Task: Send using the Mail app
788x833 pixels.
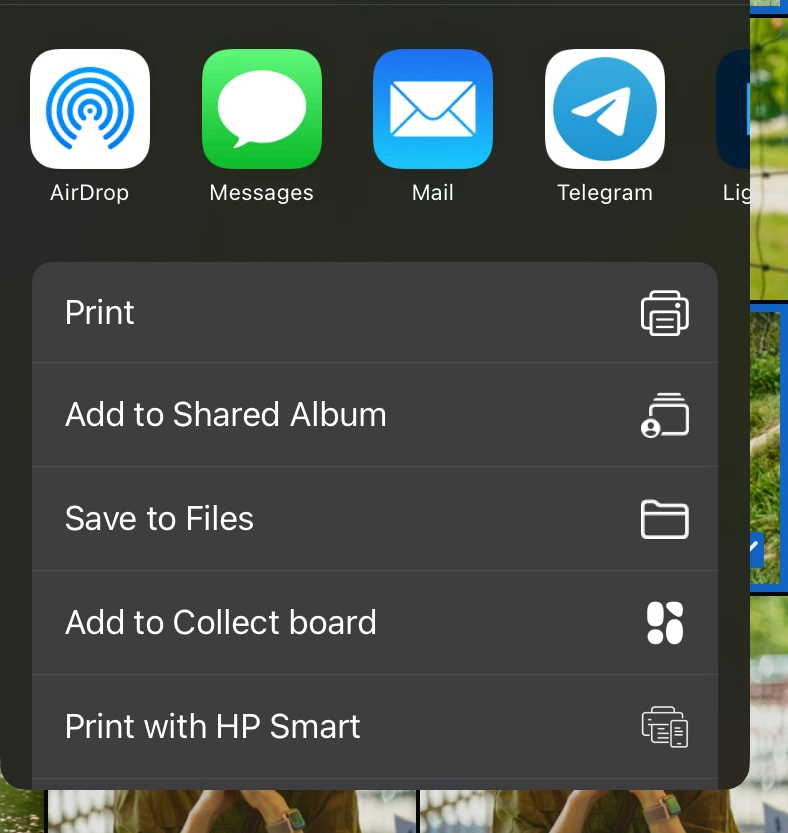Action: point(433,109)
